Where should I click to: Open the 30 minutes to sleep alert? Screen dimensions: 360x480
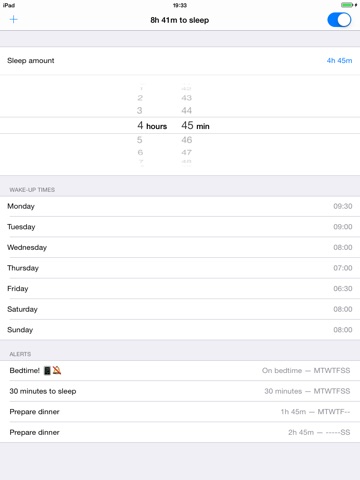click(x=180, y=391)
